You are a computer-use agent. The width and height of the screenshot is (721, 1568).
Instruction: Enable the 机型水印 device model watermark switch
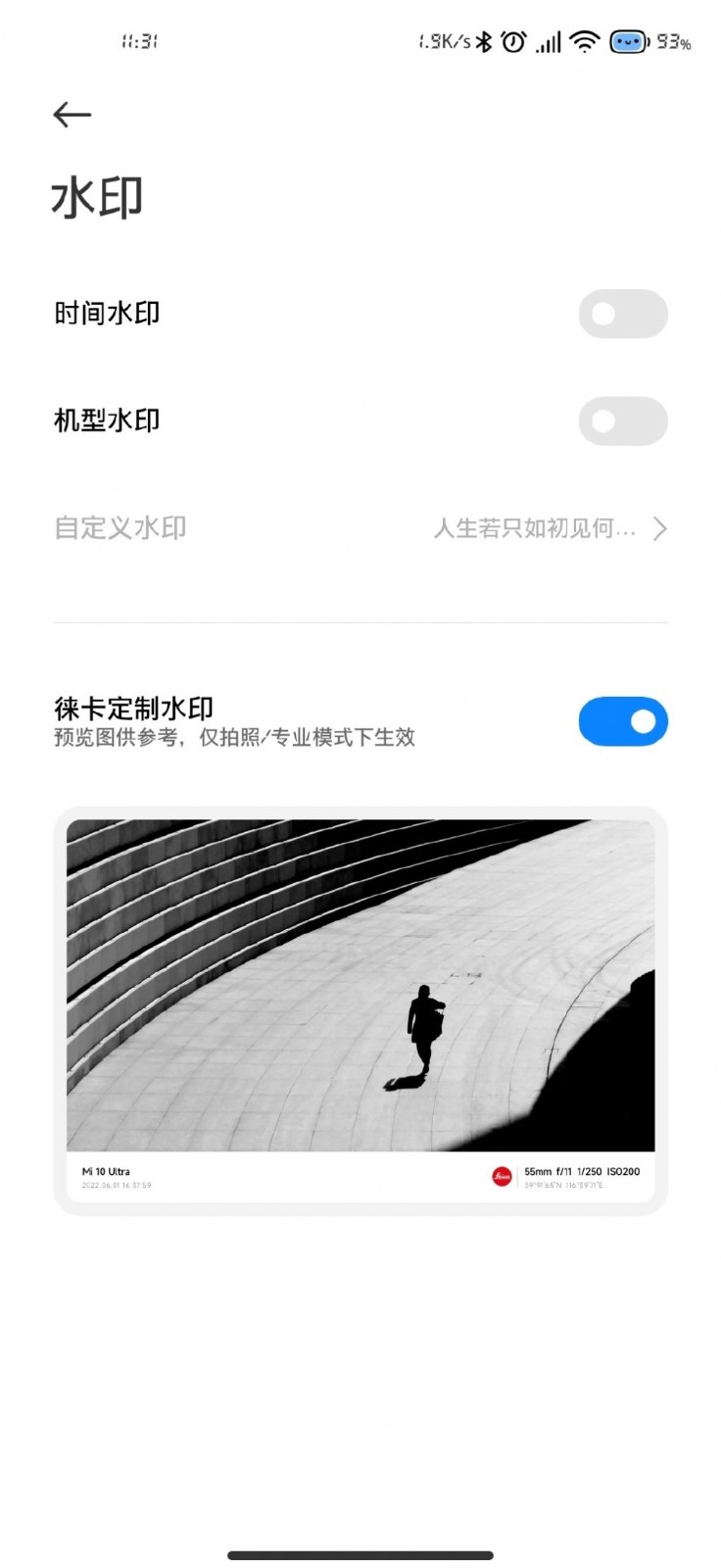point(624,420)
